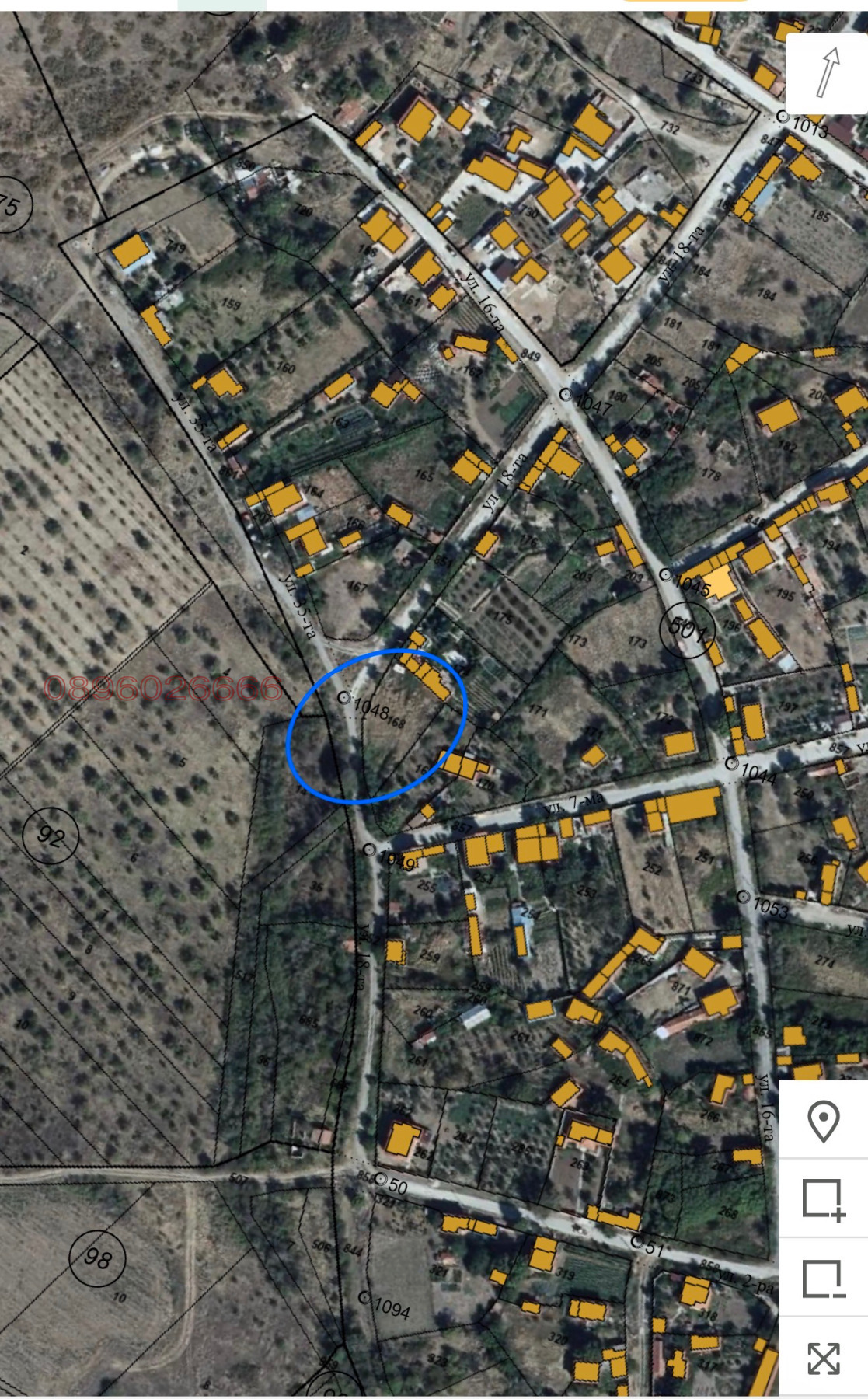The width and height of the screenshot is (868, 1399).
Task: Click survey point marker 1045
Action: click(x=666, y=575)
